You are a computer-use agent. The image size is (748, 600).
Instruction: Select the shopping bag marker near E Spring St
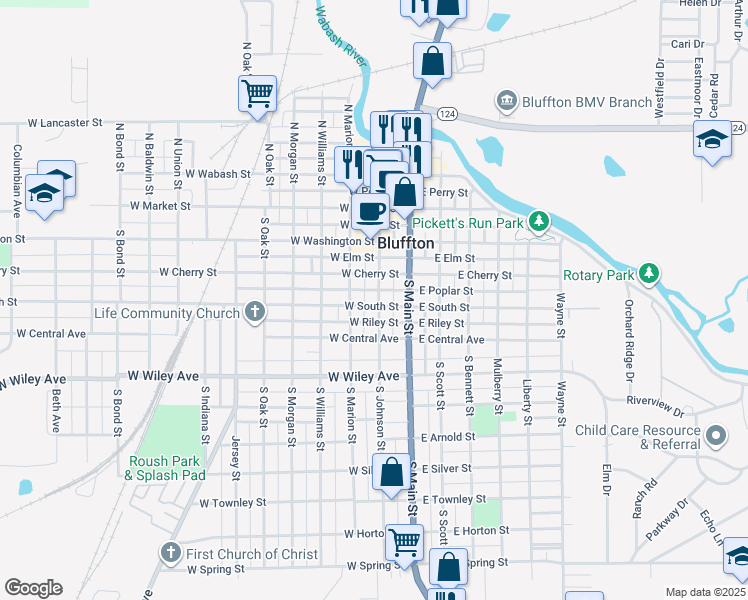coord(448,568)
